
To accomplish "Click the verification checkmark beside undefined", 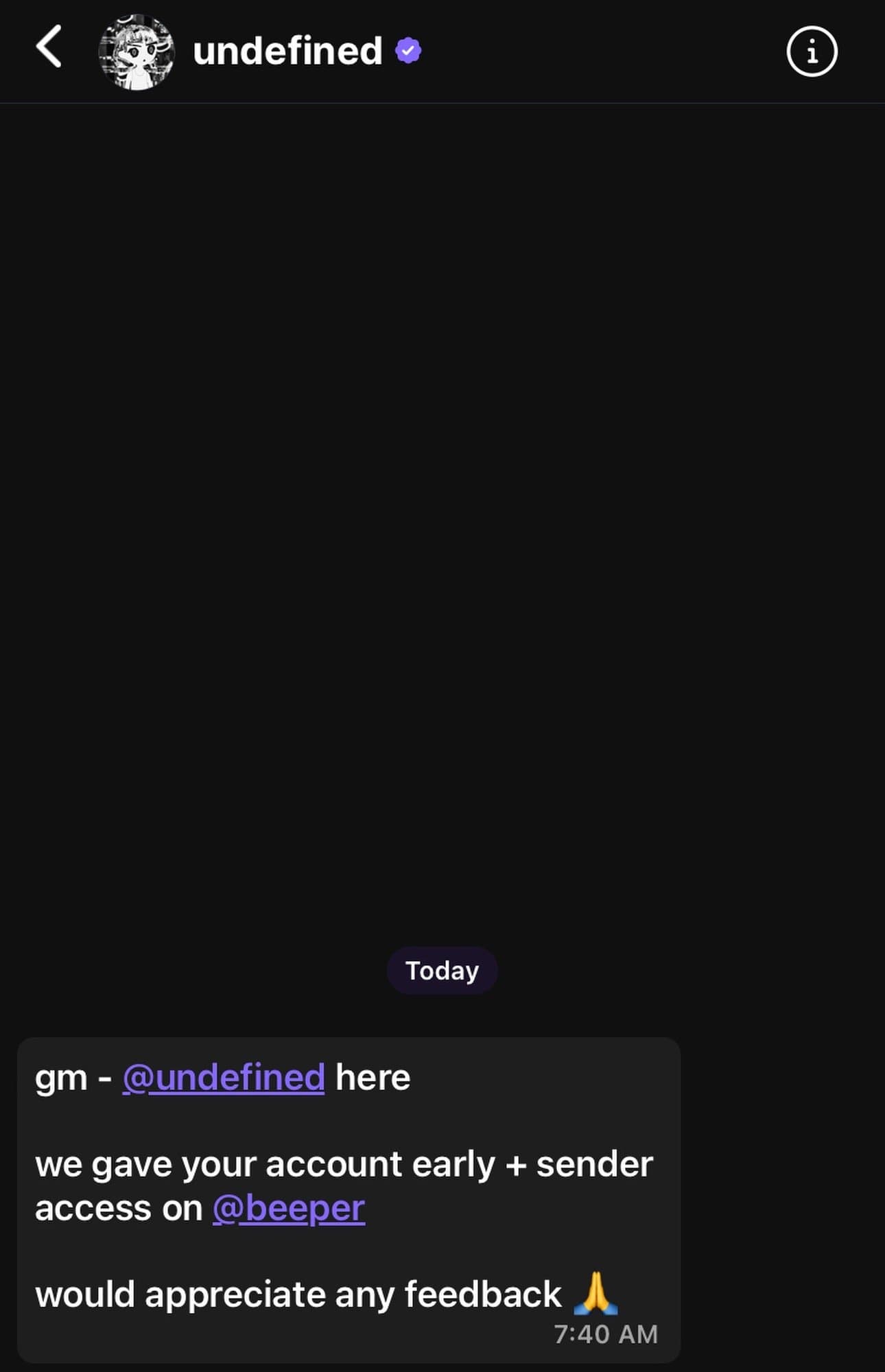I will pos(407,49).
